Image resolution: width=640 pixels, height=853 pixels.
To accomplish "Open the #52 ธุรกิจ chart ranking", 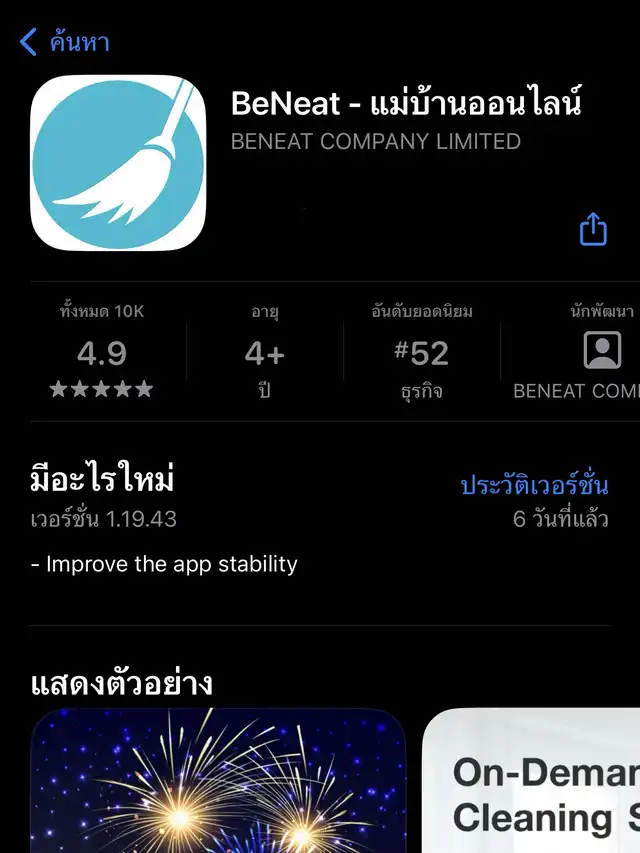I will [x=422, y=353].
